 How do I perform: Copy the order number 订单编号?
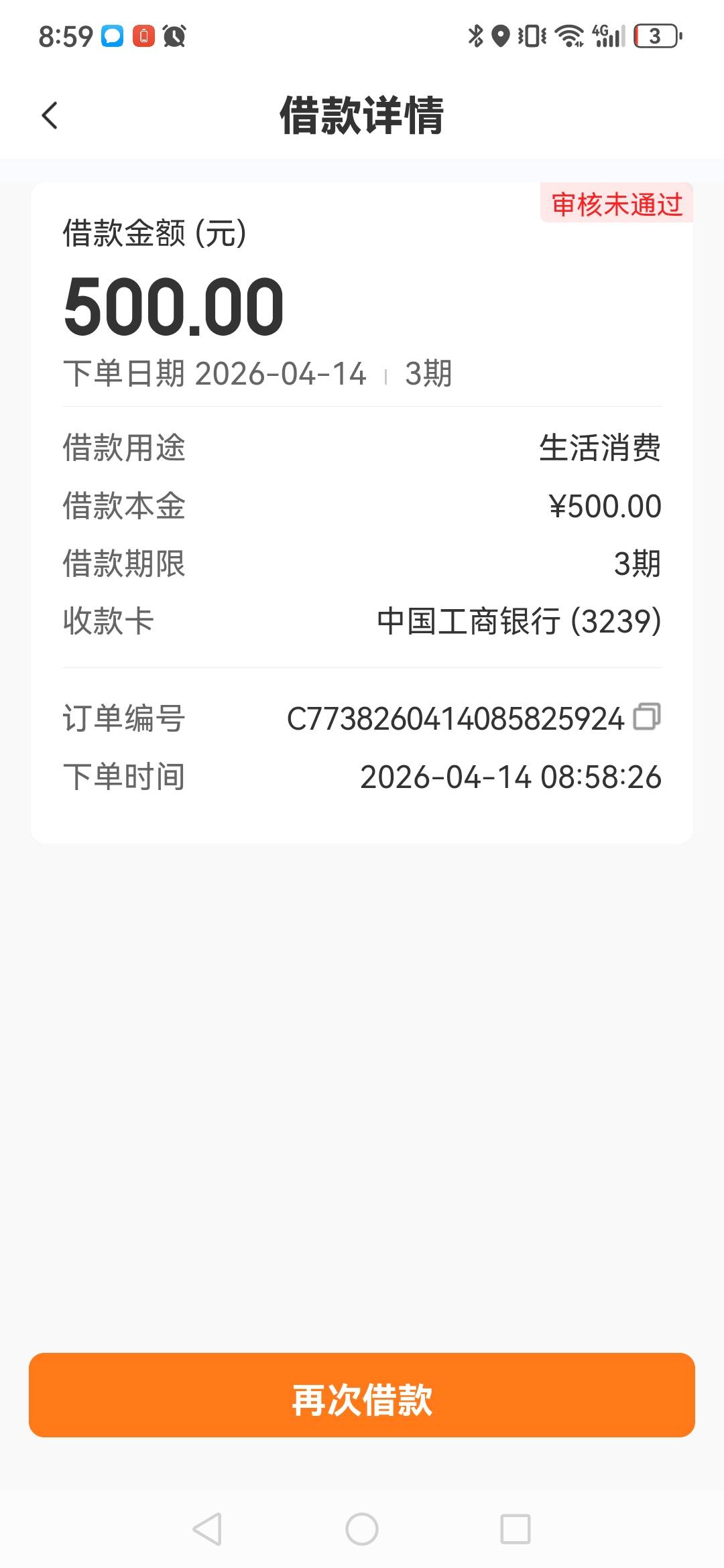tap(647, 717)
